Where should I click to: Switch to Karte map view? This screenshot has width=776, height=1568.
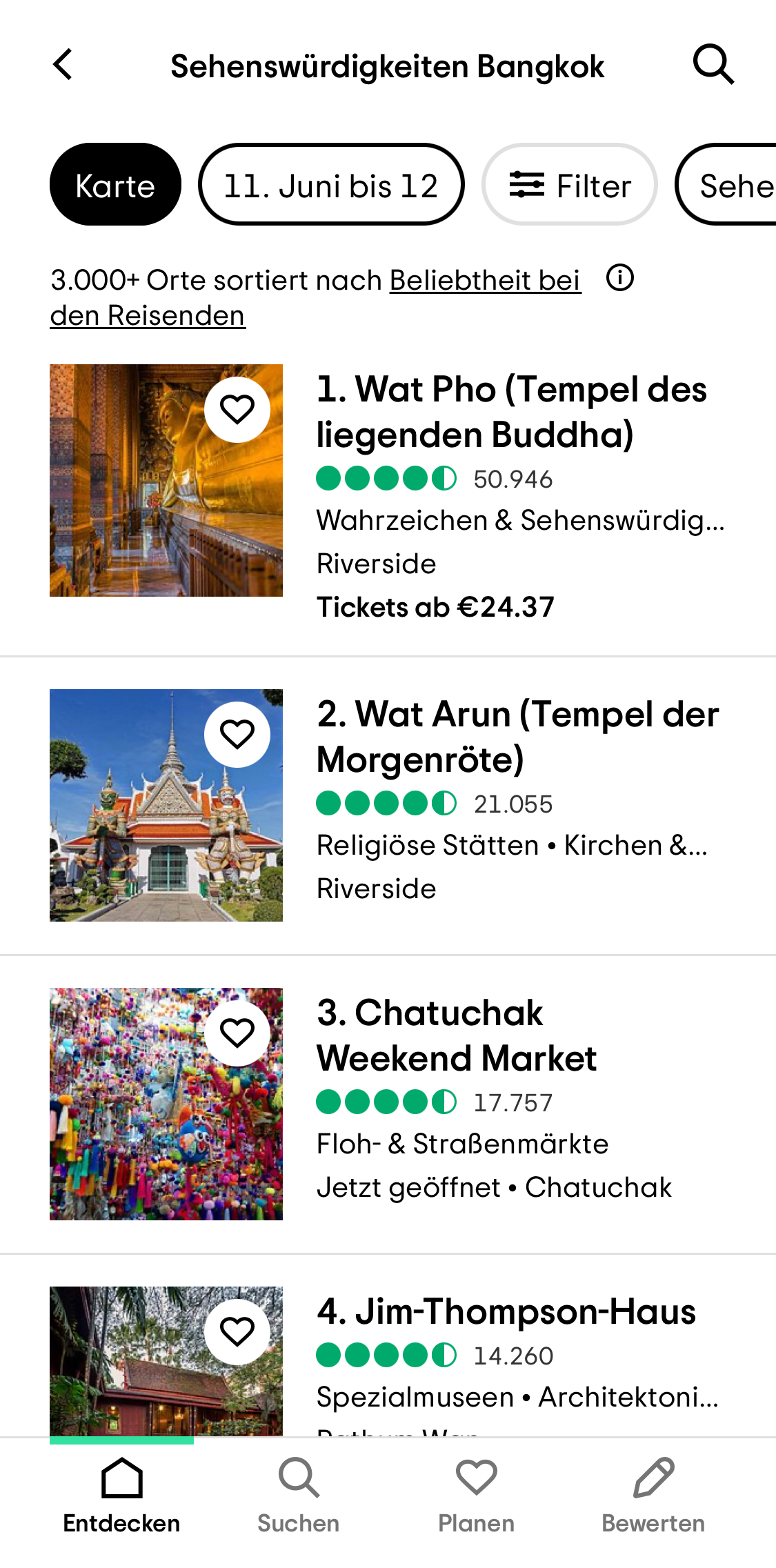[x=115, y=185]
